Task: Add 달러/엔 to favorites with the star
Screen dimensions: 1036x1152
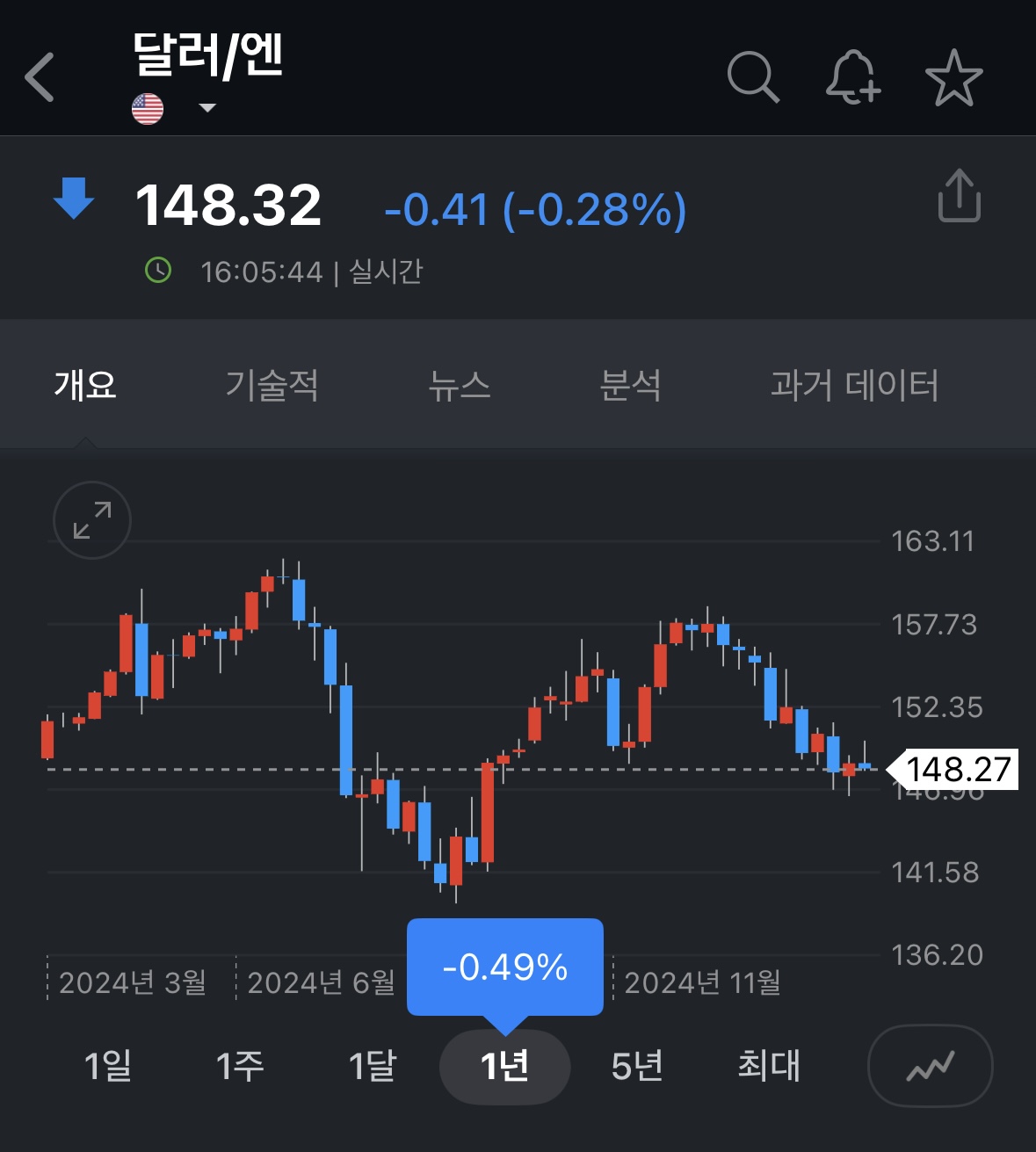Action: (x=953, y=77)
